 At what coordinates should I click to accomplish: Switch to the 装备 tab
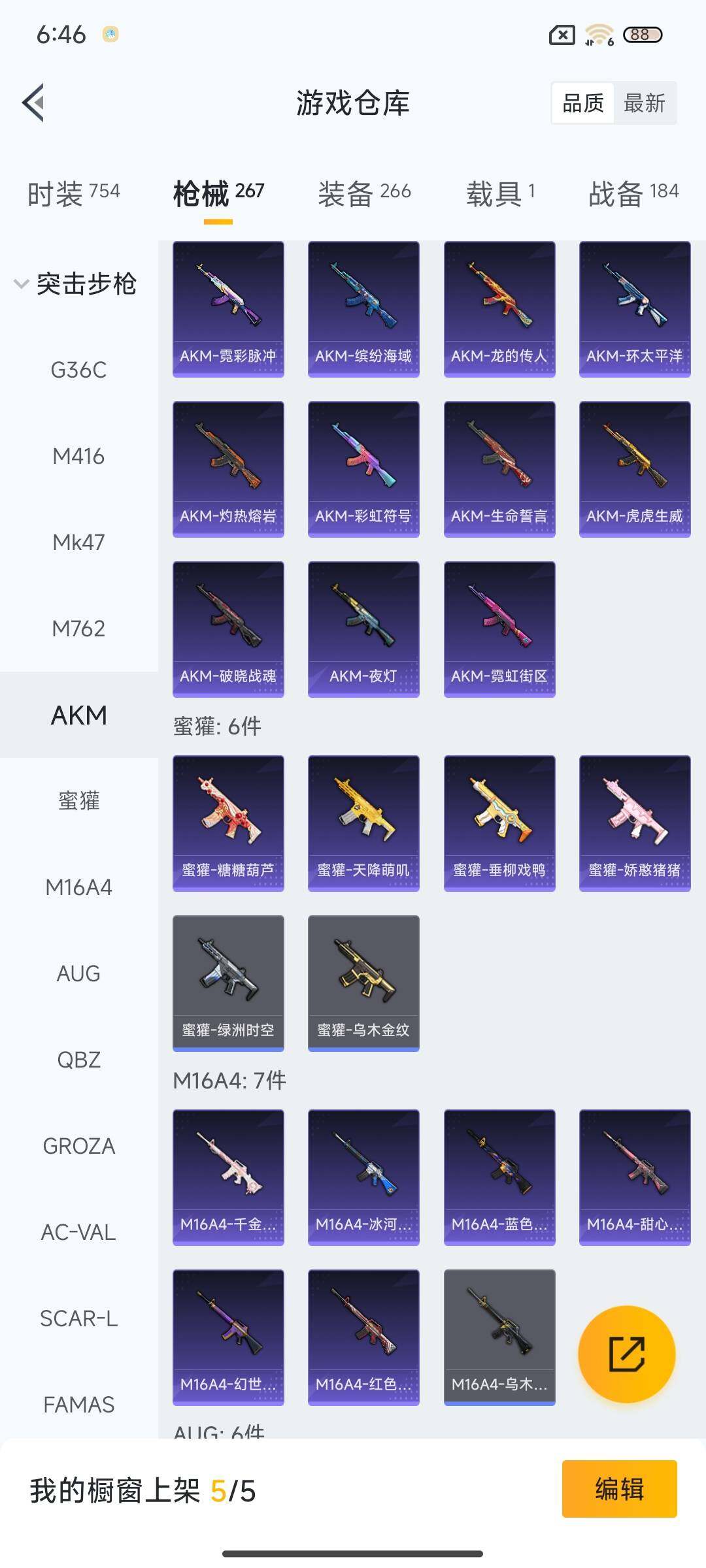click(364, 193)
